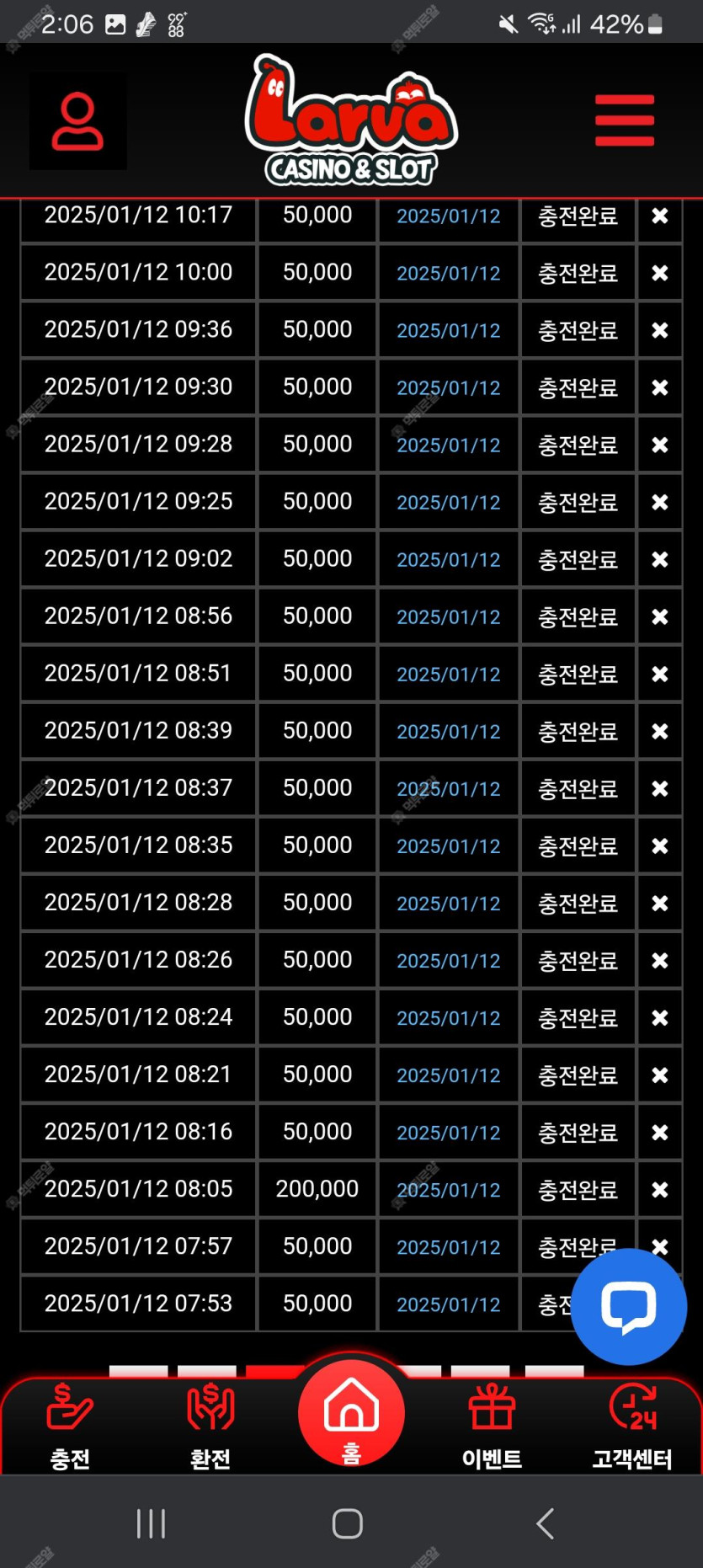Open the blue chat bubble button
Image resolution: width=703 pixels, height=1568 pixels.
click(628, 1306)
